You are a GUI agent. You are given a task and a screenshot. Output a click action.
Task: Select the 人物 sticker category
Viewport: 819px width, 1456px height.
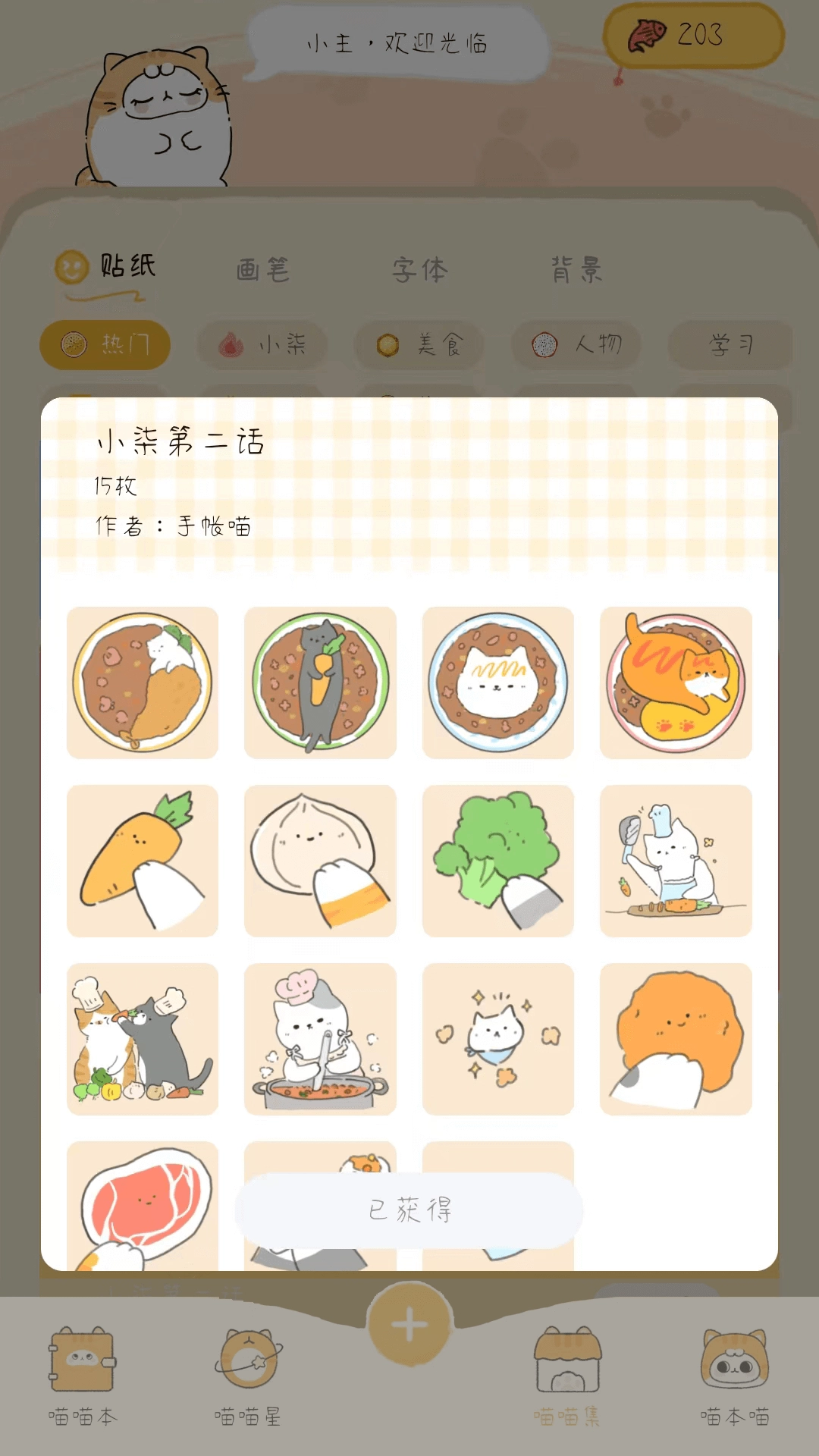(575, 345)
